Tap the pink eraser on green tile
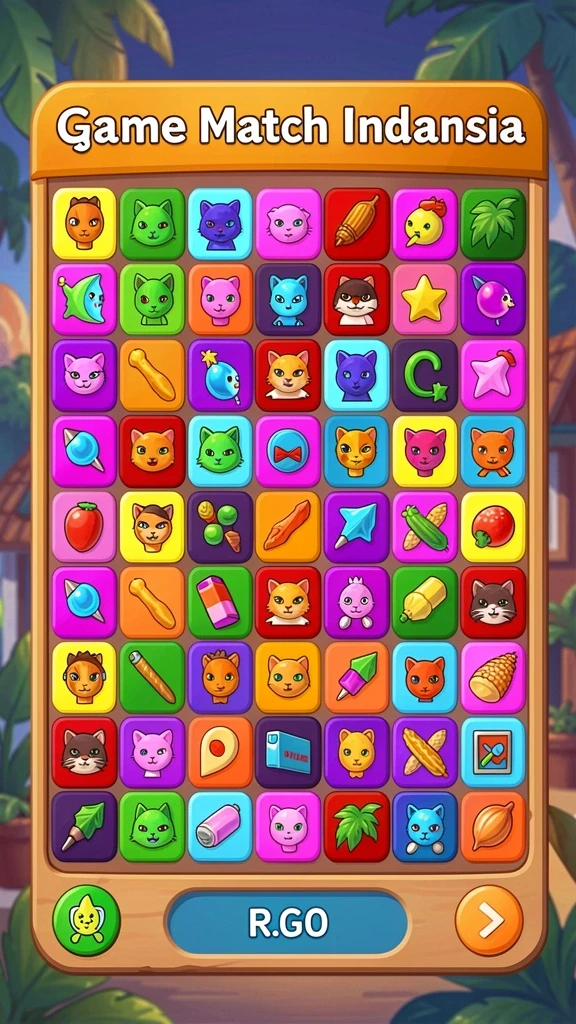The image size is (576, 1024). (x=220, y=602)
